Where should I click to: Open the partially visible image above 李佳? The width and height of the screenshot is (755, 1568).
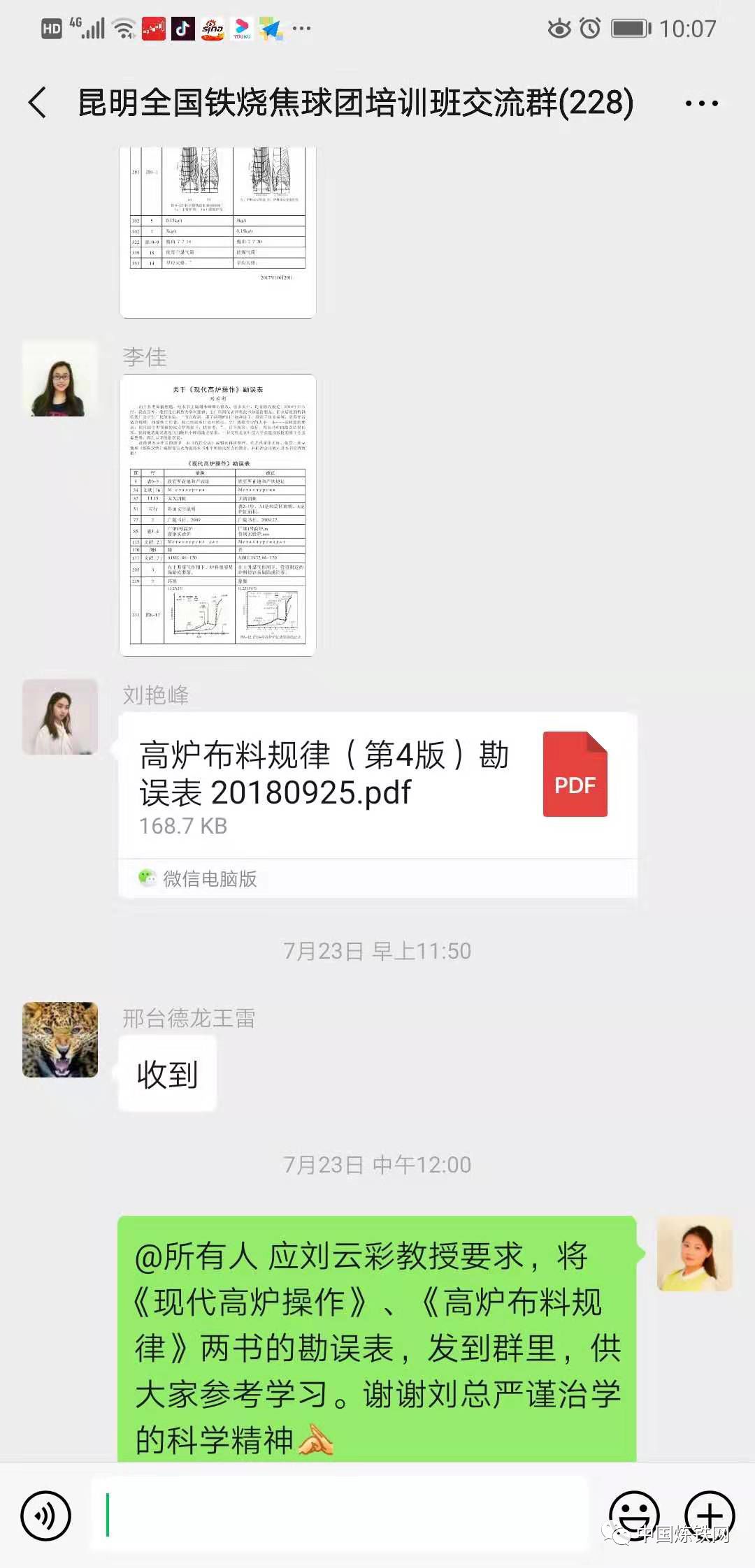[x=217, y=231]
